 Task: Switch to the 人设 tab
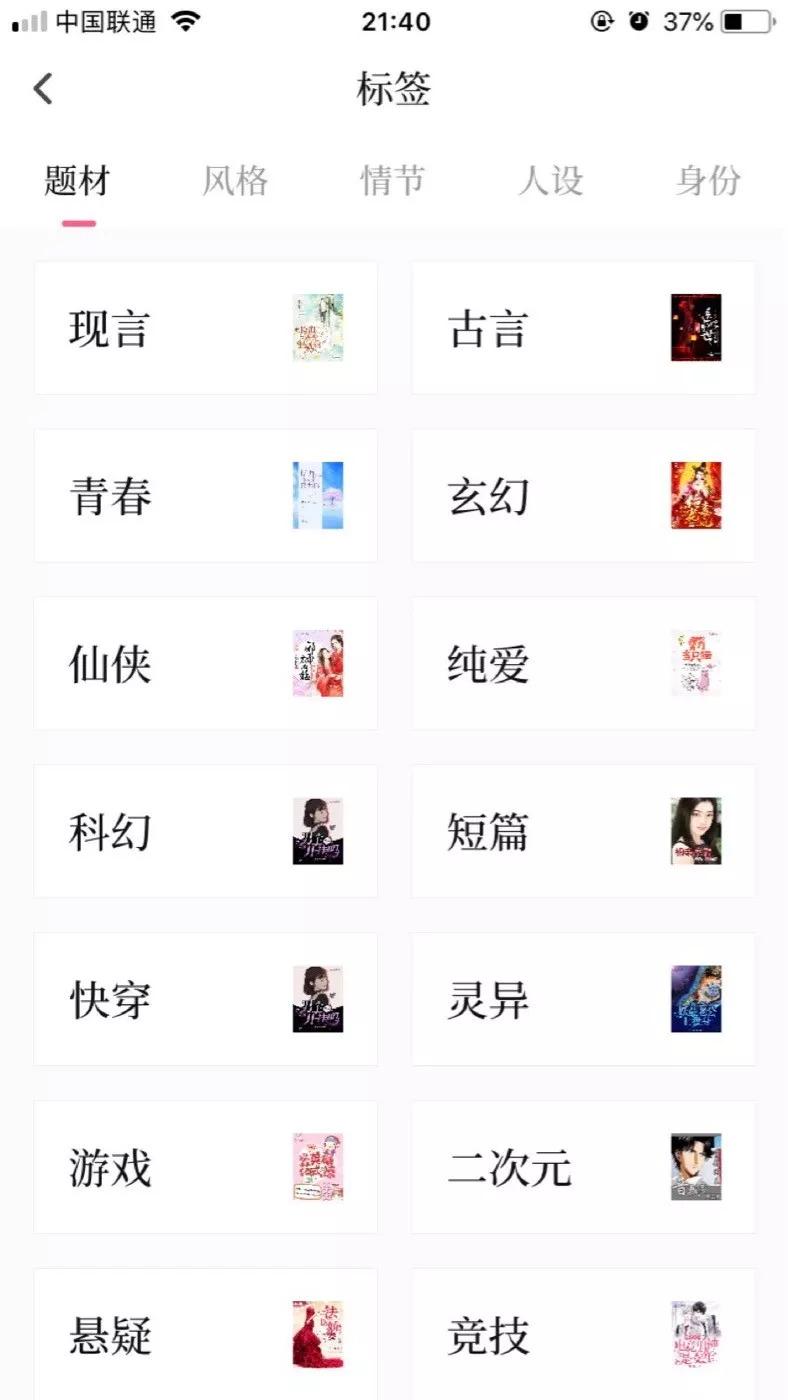pyautogui.click(x=550, y=181)
